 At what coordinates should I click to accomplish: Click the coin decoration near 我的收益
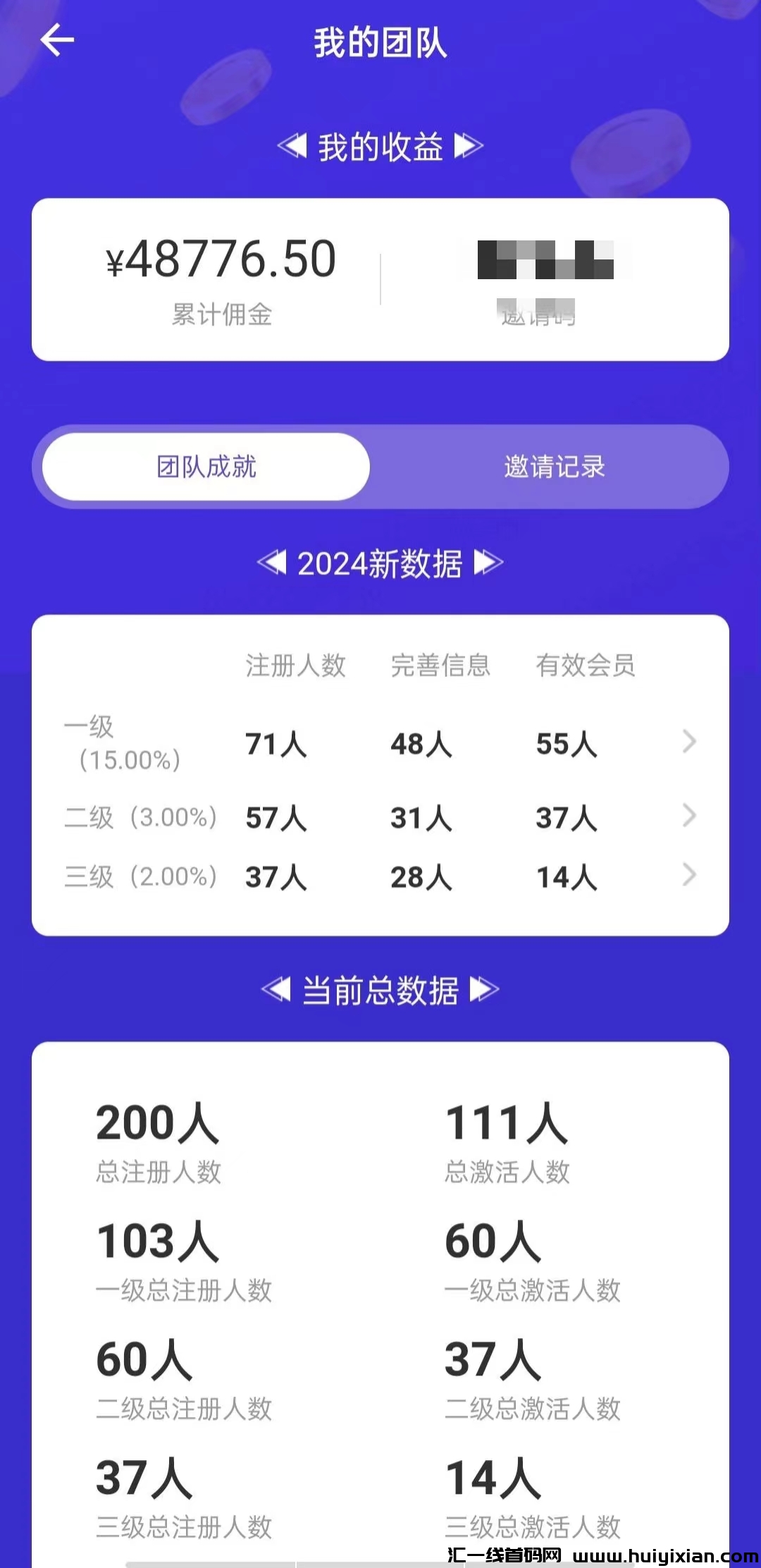631,152
